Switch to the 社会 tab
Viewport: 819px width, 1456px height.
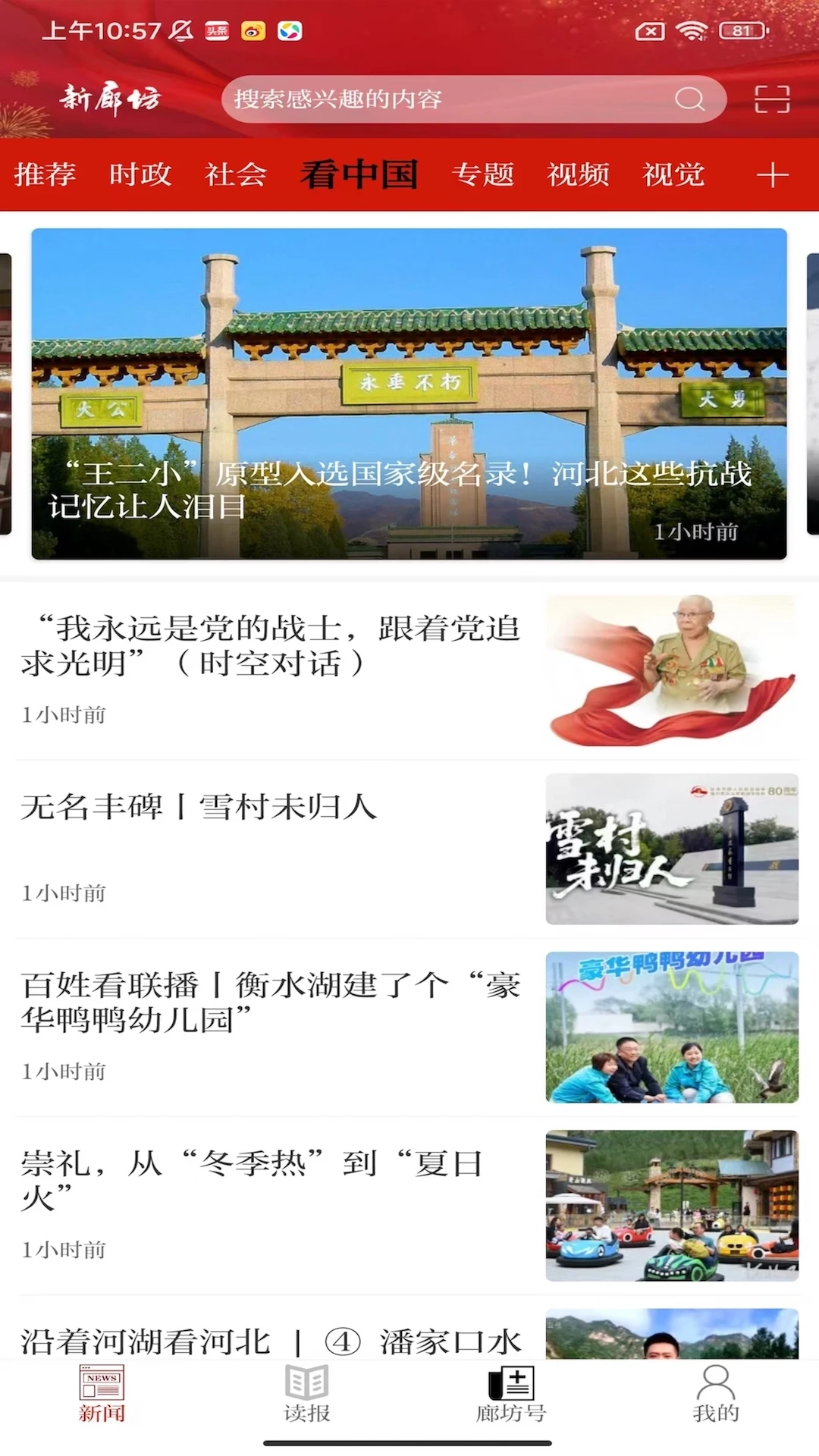[235, 174]
